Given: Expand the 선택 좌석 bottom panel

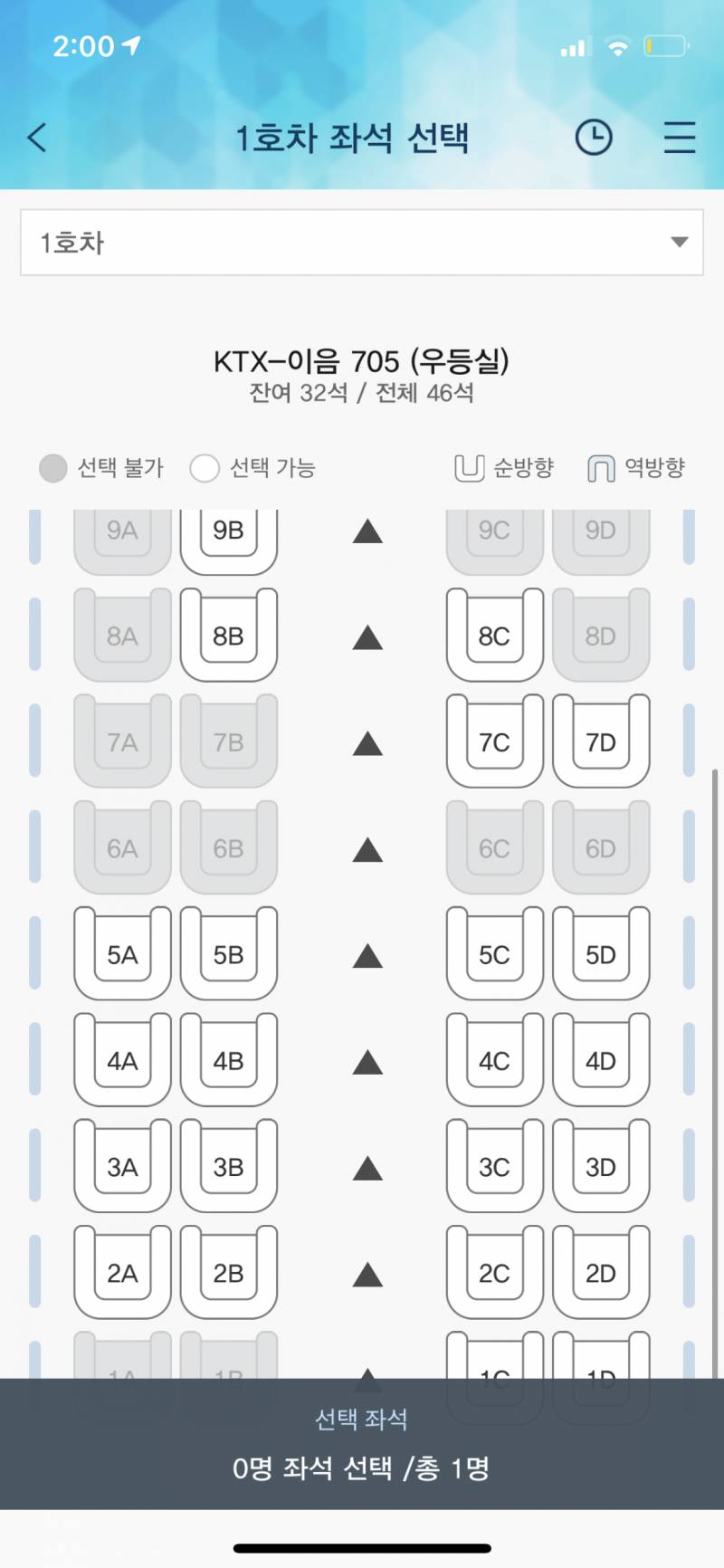Looking at the screenshot, I should (x=362, y=1419).
